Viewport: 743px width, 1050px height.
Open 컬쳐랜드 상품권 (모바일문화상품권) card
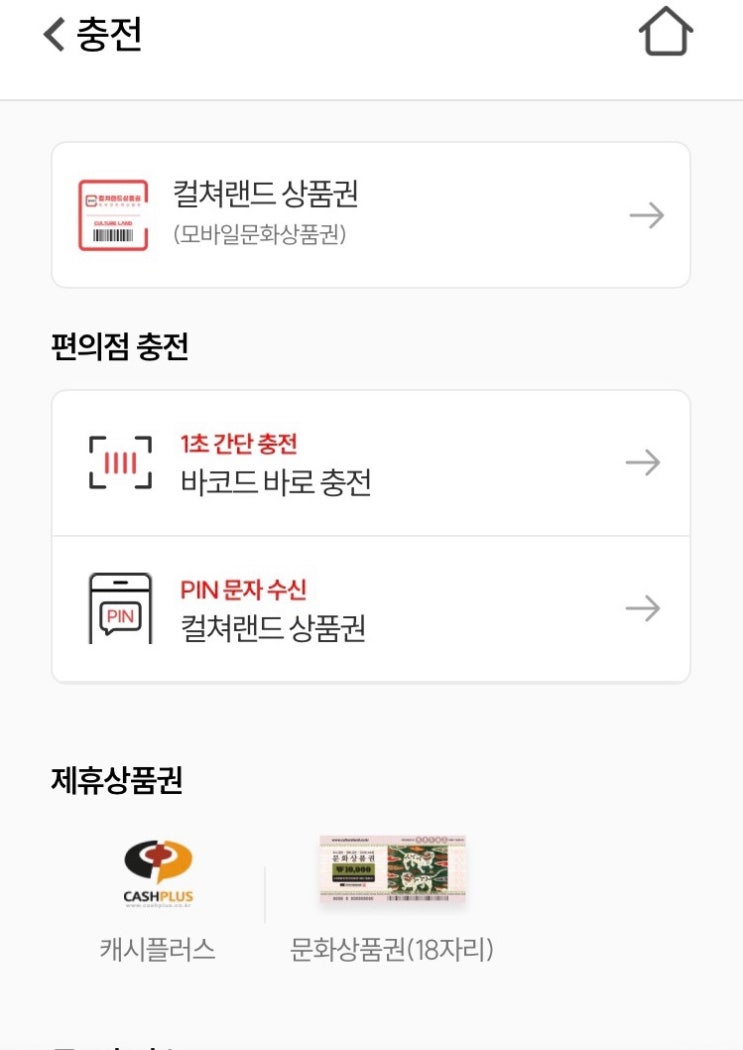coord(371,215)
